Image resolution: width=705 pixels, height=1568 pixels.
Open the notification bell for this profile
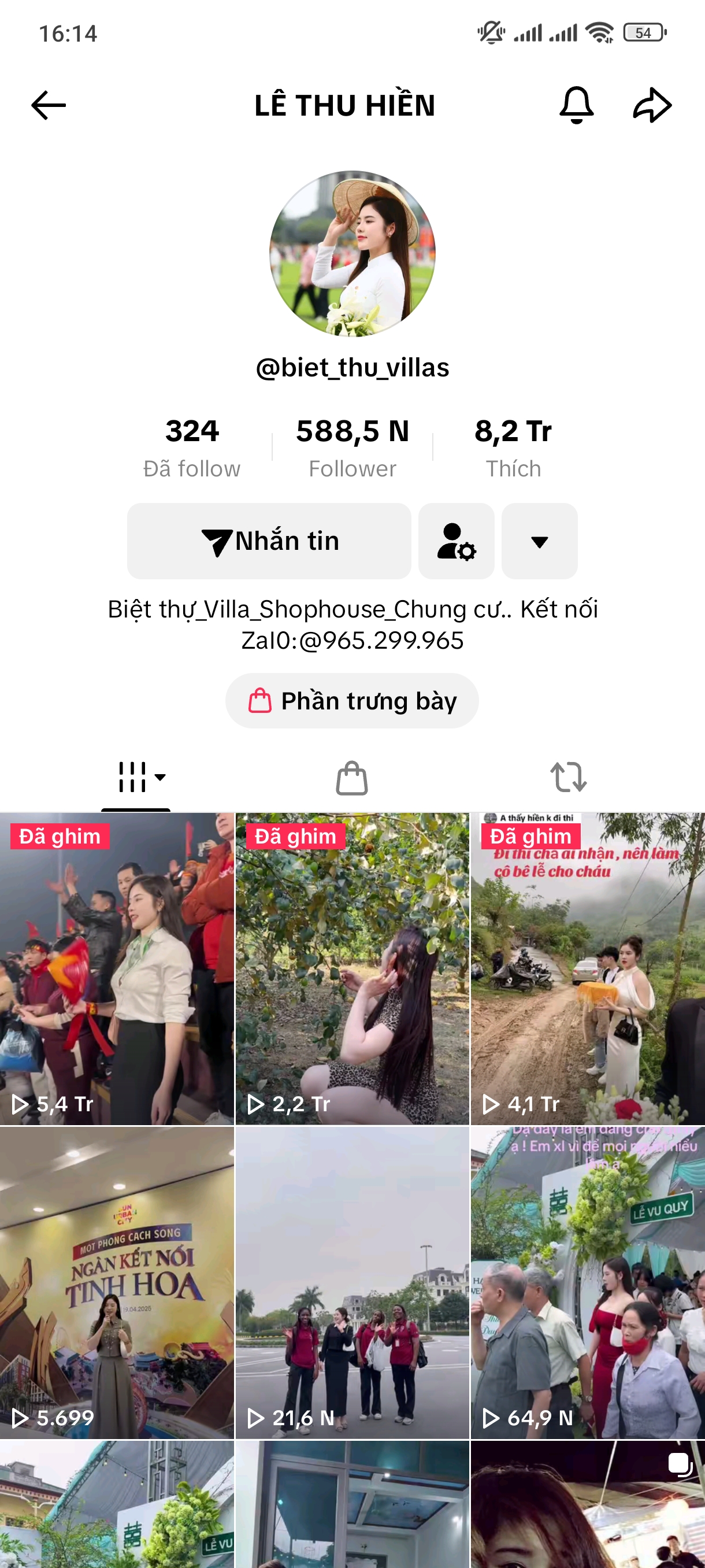pyautogui.click(x=575, y=105)
